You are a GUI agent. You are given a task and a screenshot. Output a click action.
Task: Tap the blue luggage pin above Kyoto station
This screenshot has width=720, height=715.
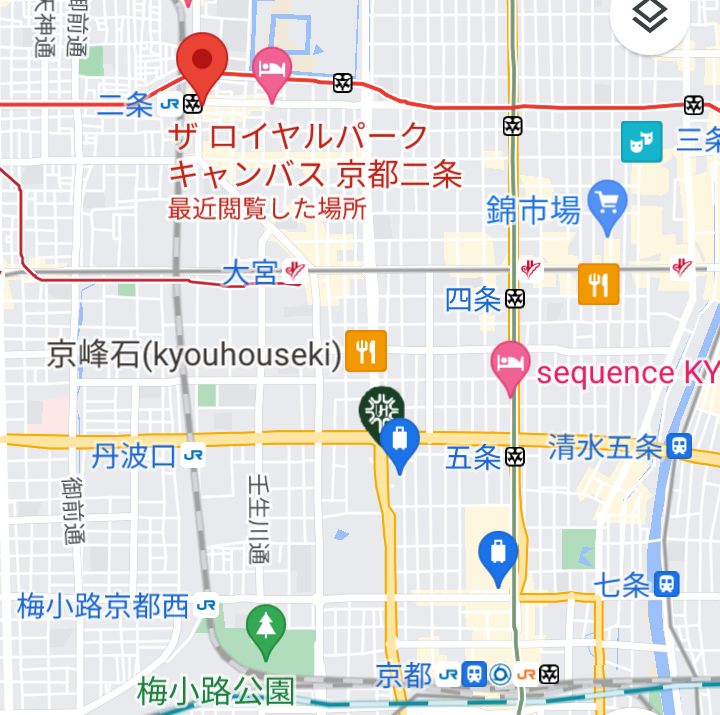[x=498, y=554]
